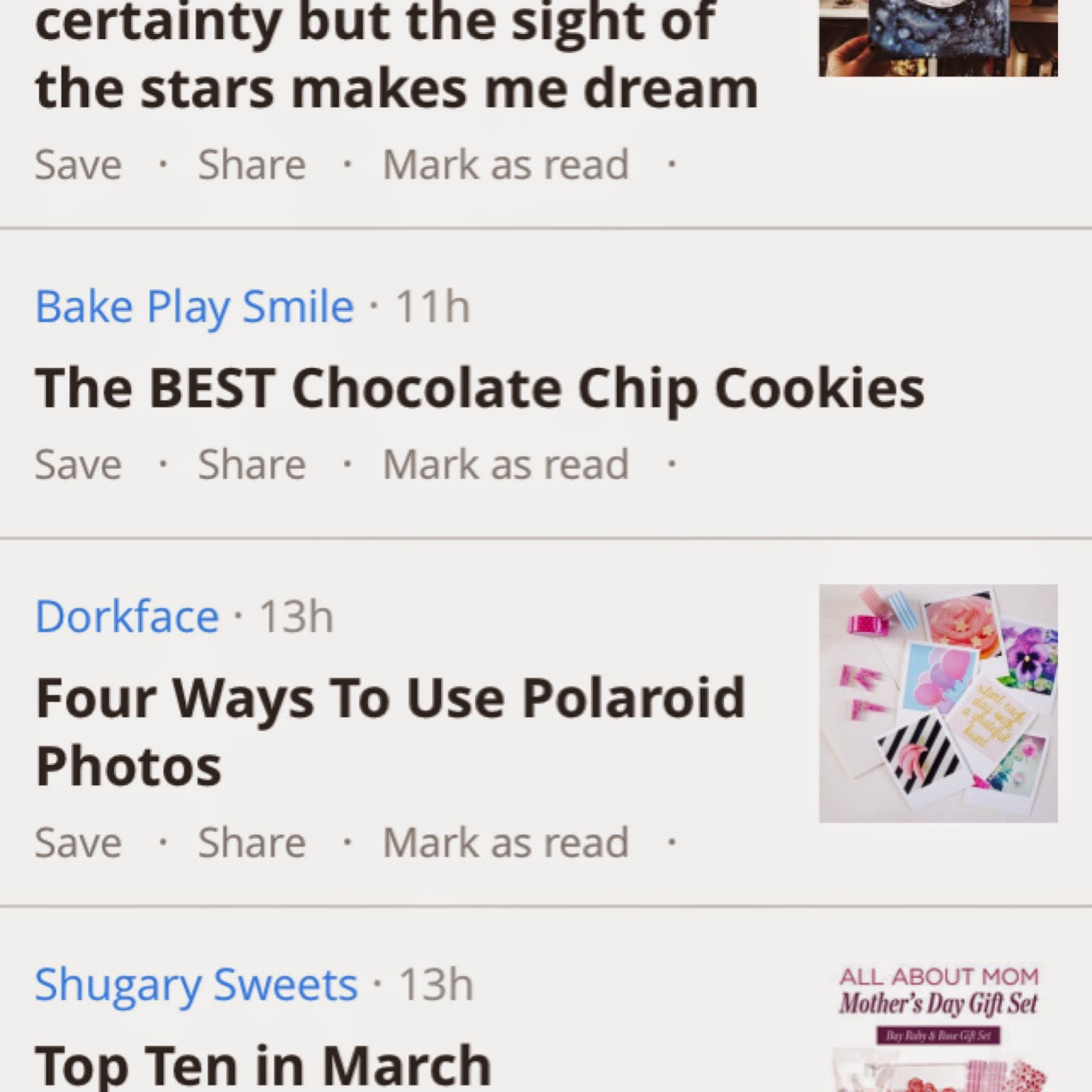Open the Top Ten in March article
1092x1092 pixels.
click(x=263, y=1065)
